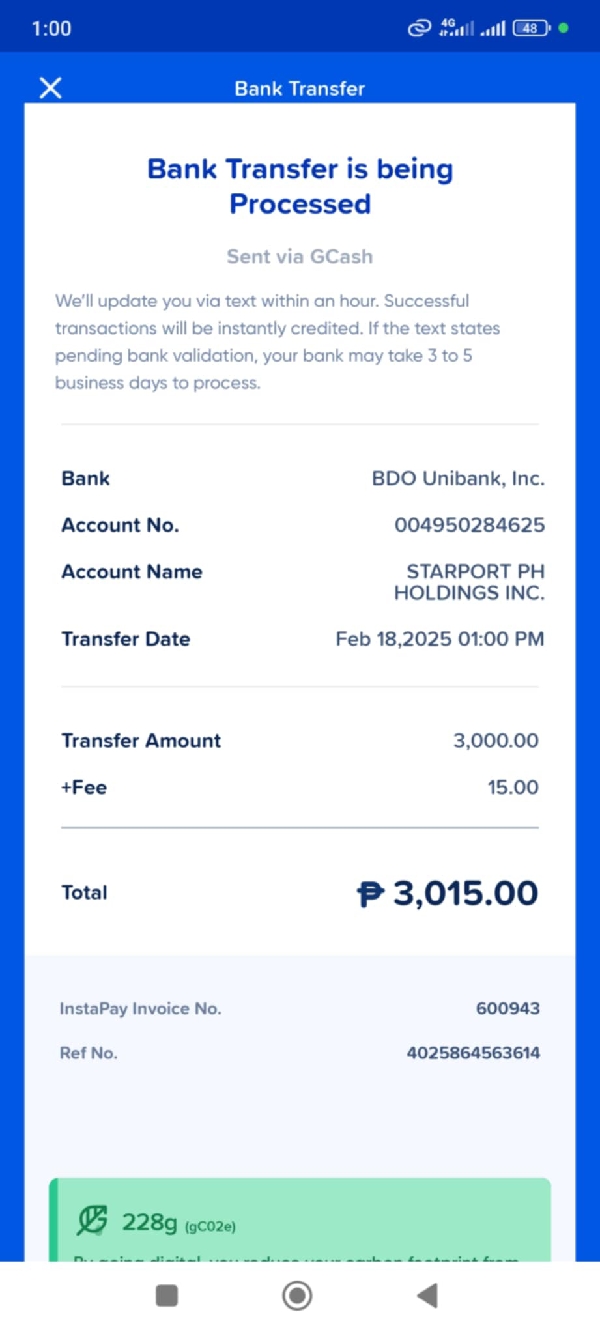Close the Bank Transfer receipt
Screen dimensions: 600x1334
[50, 88]
